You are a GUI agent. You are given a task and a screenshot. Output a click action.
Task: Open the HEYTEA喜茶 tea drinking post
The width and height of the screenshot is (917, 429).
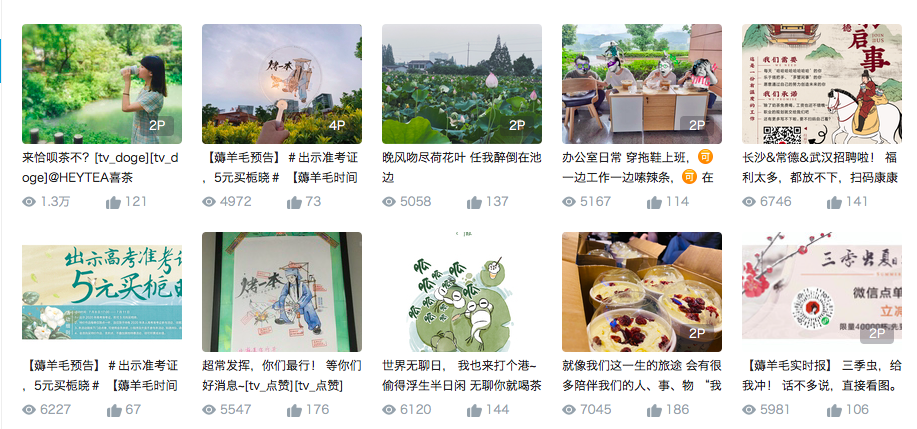(x=102, y=84)
